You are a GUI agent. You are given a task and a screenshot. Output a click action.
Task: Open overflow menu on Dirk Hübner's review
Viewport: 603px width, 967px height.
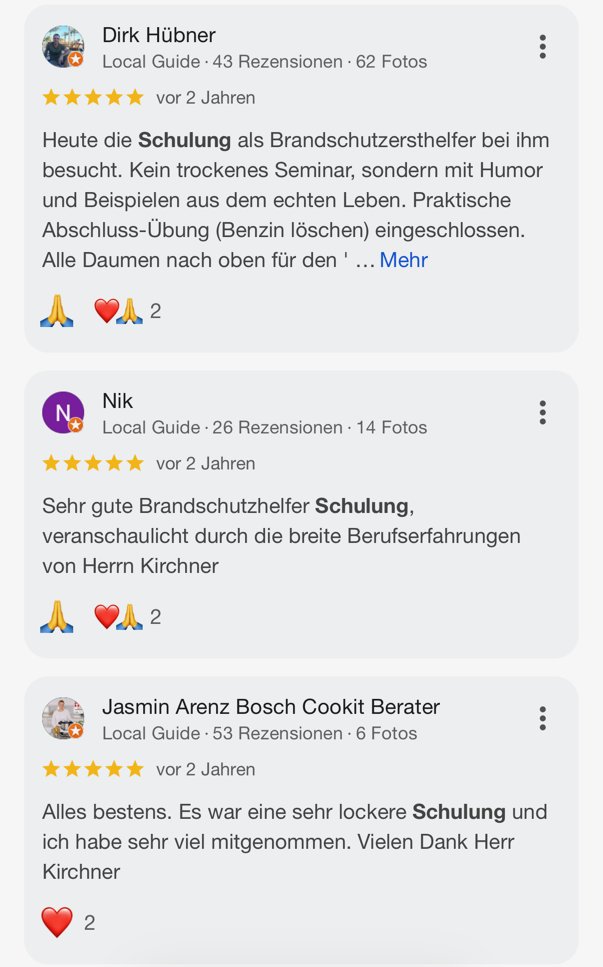(542, 47)
